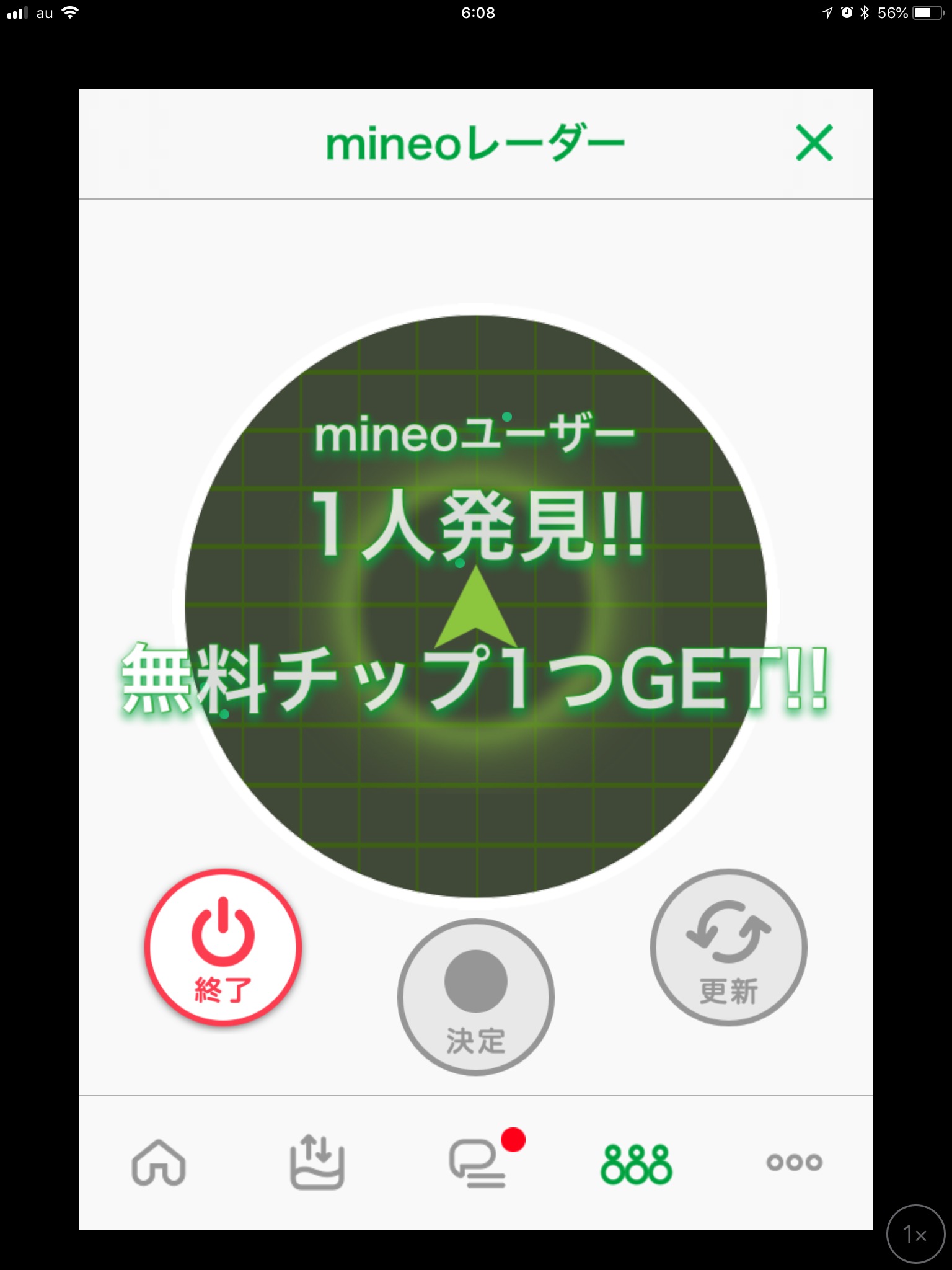Open the more options tab
The image size is (952, 1270).
(794, 1161)
